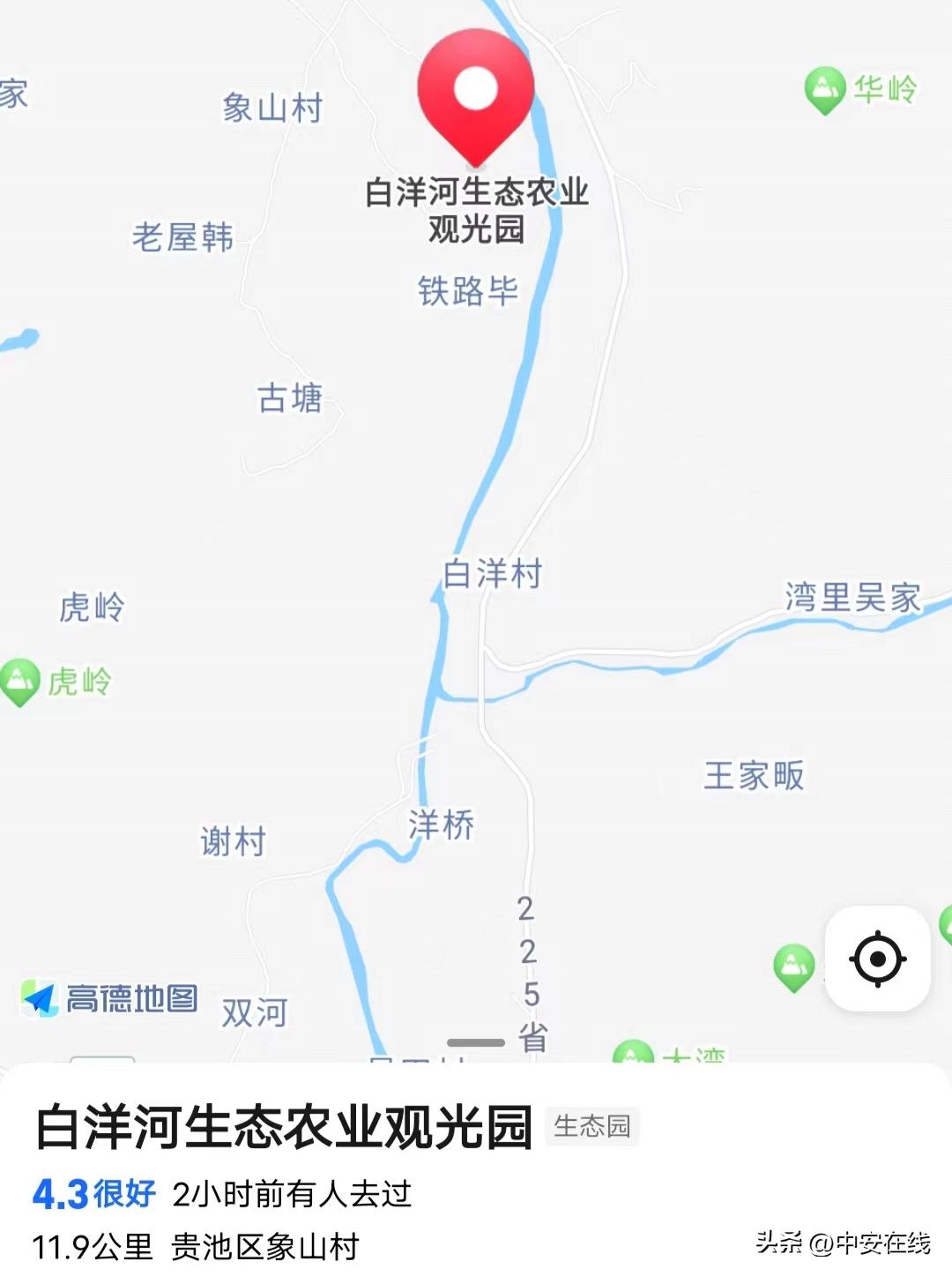The image size is (952, 1276).
Task: Tap the white circle inside the red pin
Action: (x=476, y=88)
